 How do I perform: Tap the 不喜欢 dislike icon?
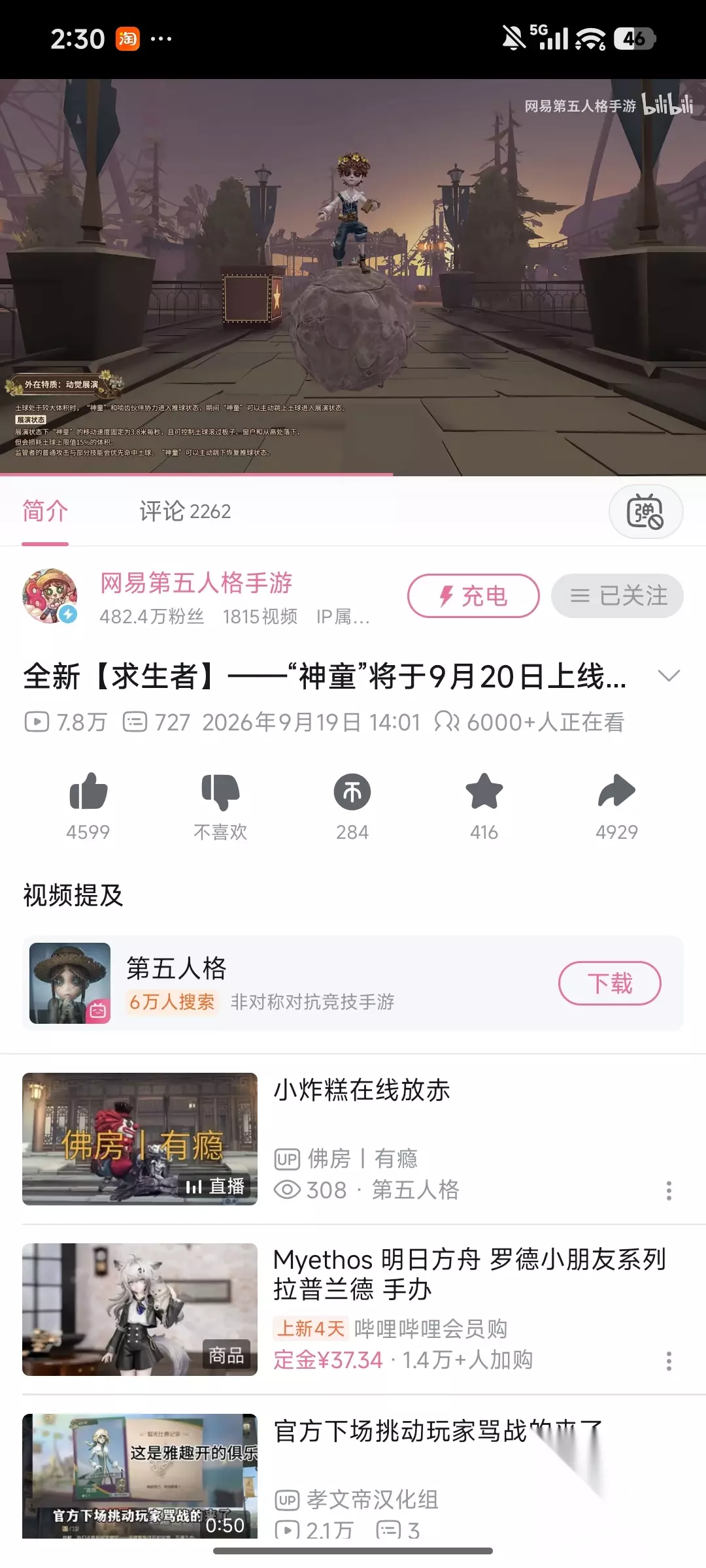click(x=220, y=792)
